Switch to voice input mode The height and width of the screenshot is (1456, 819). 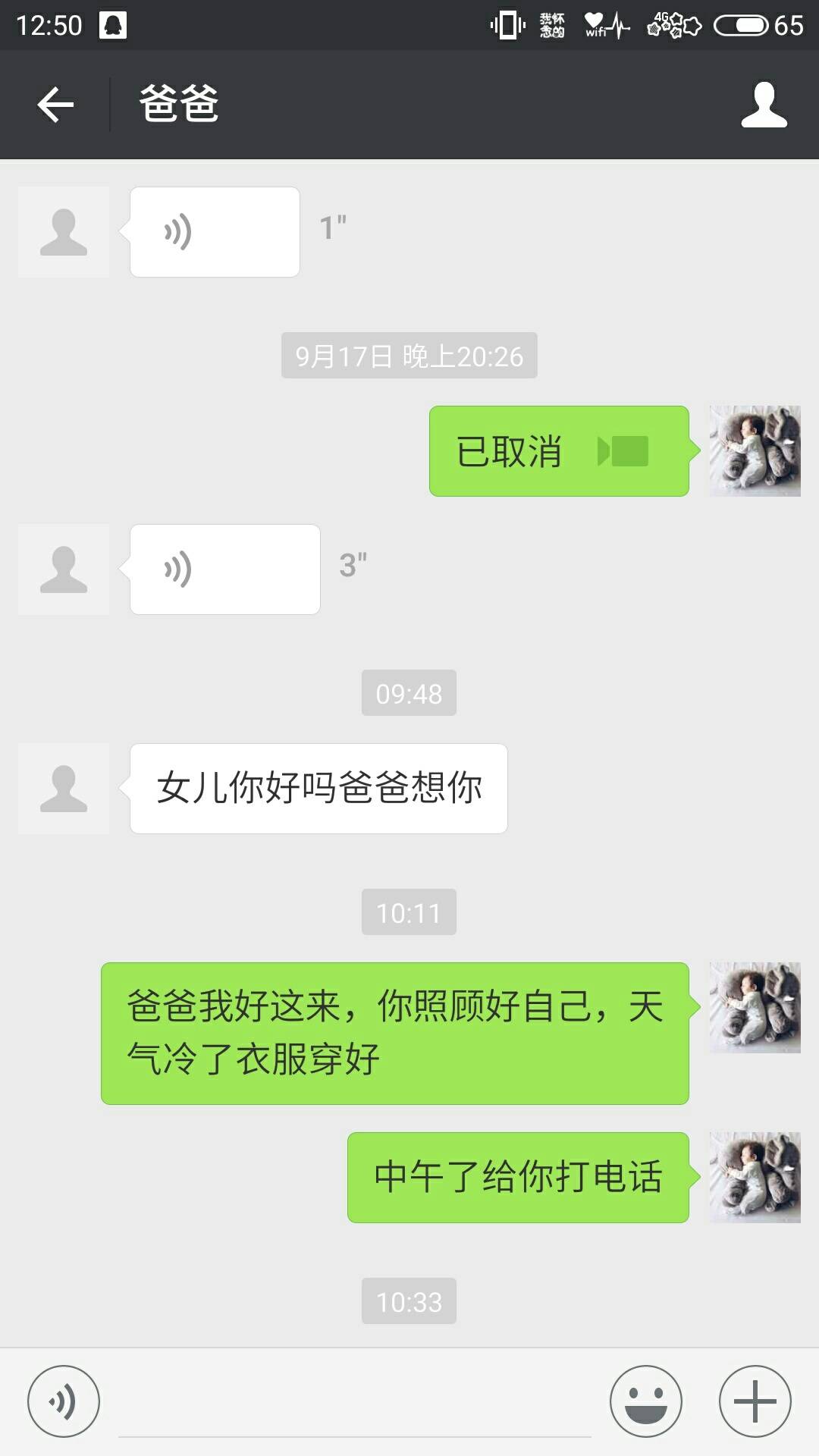(64, 1401)
